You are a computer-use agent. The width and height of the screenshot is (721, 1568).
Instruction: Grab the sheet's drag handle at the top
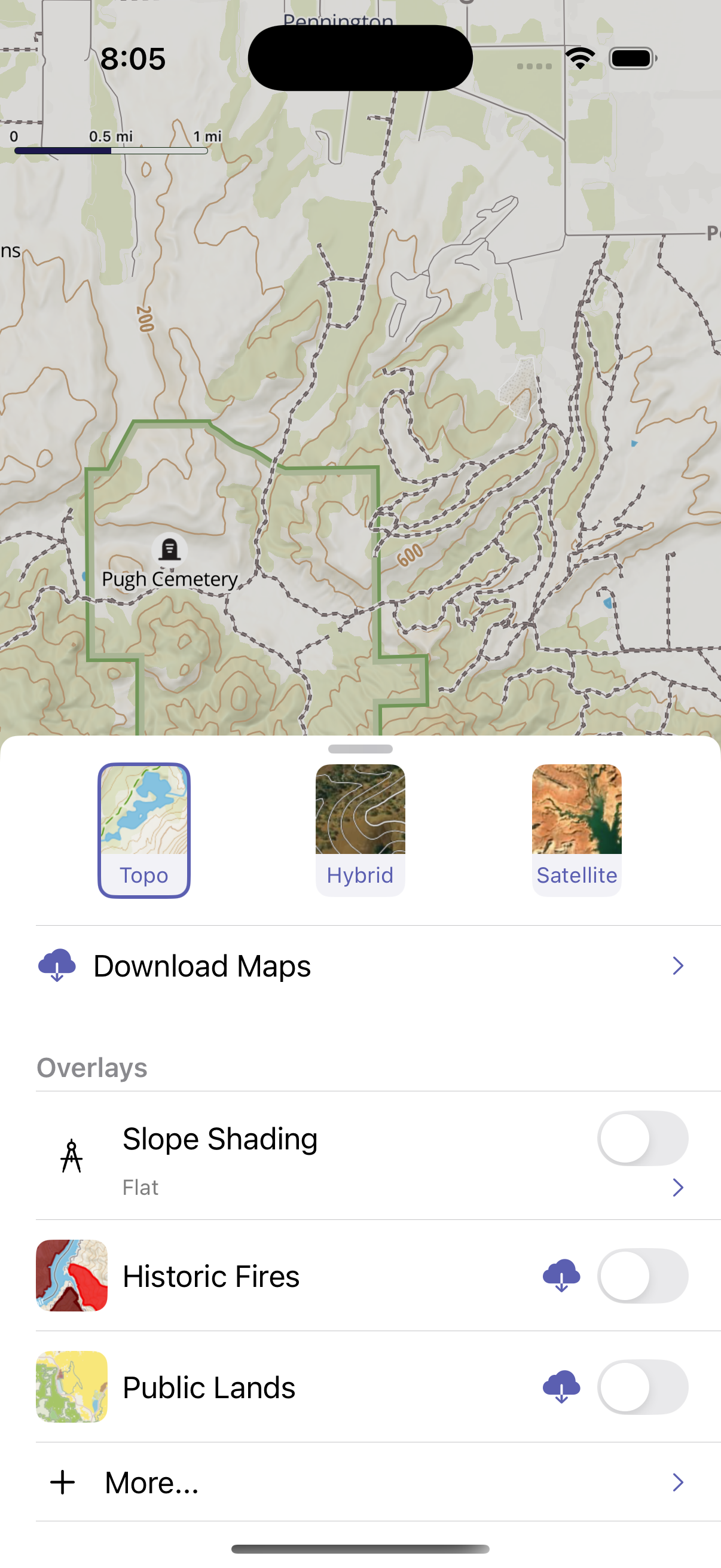point(360,750)
